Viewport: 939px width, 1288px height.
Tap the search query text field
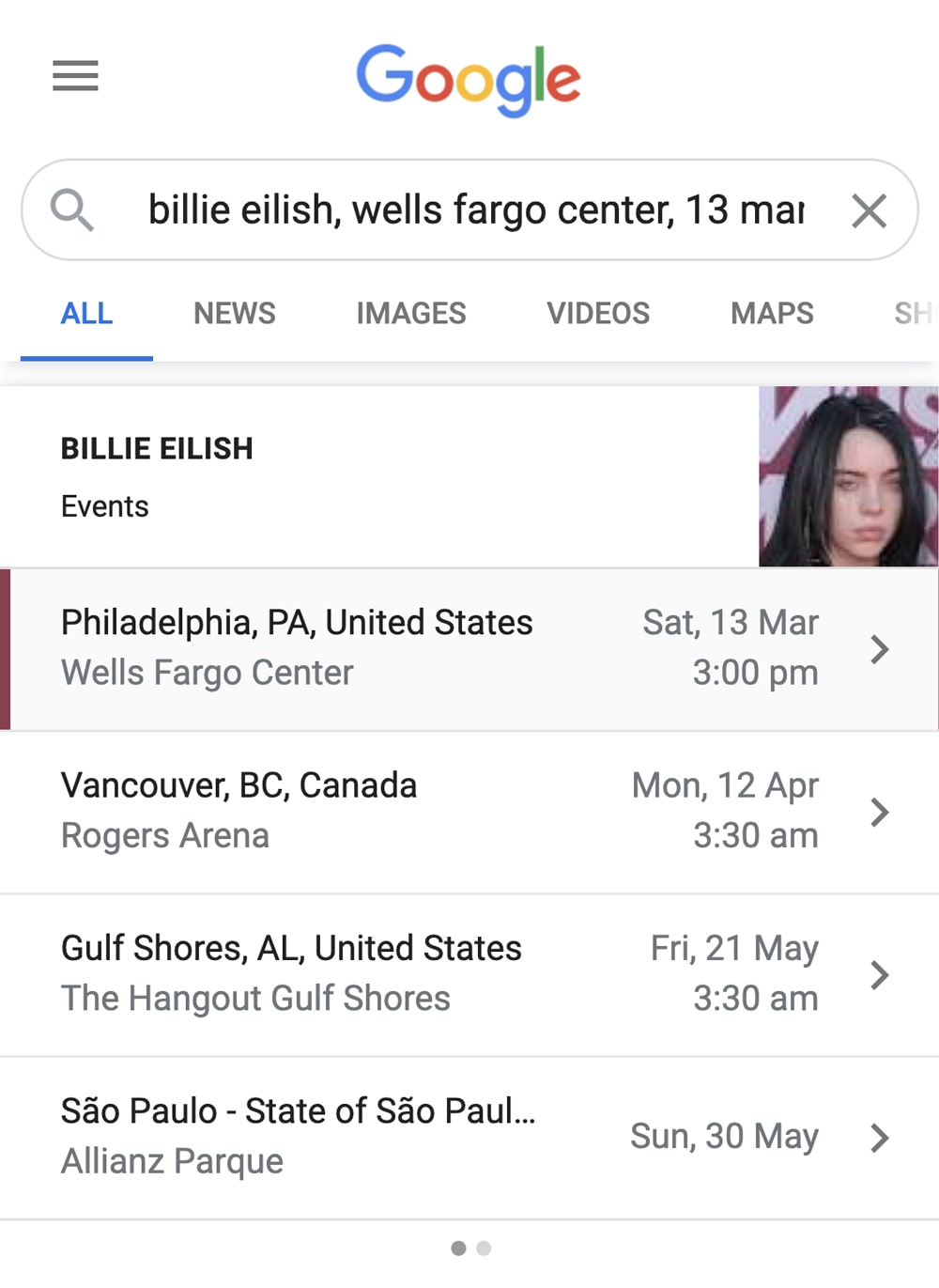(x=475, y=209)
